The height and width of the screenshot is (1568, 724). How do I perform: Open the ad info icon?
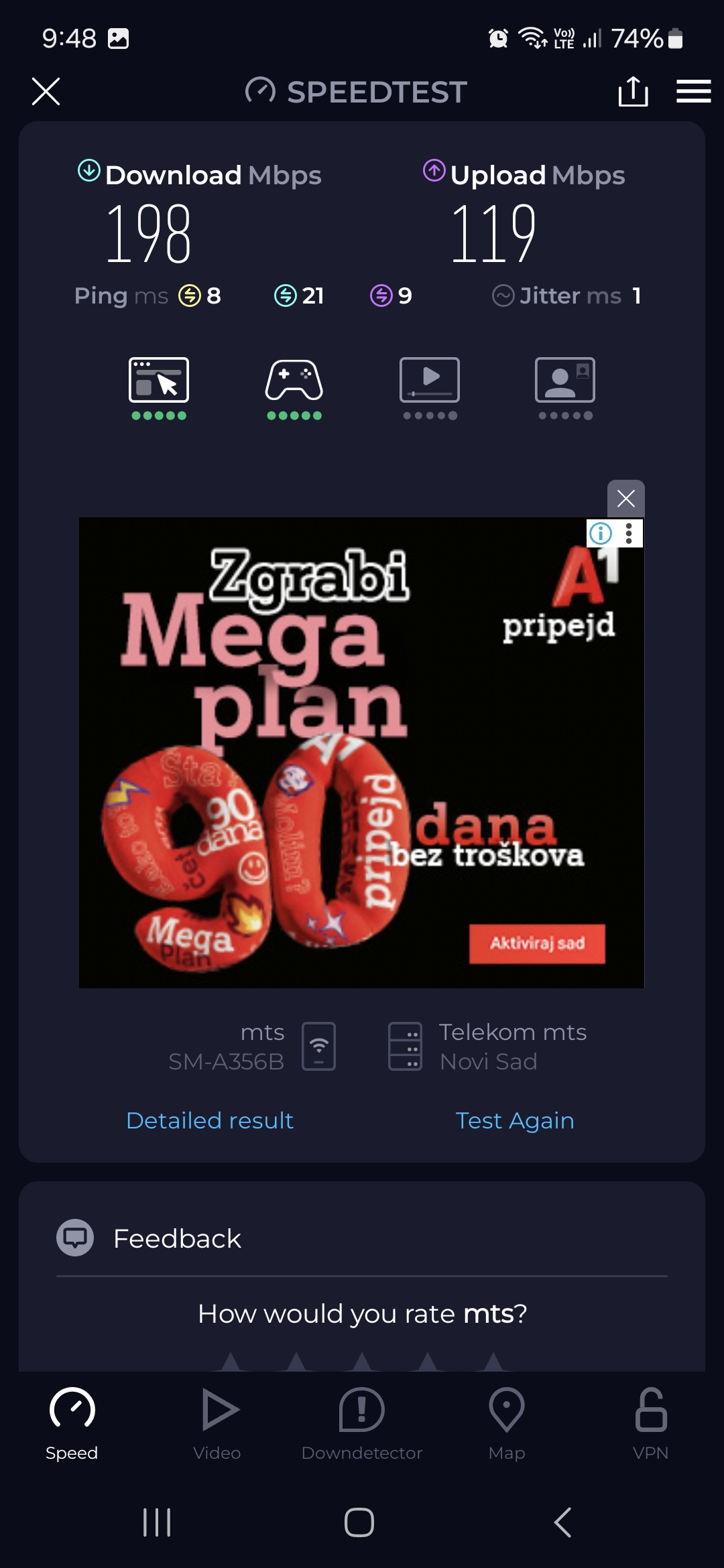601,533
